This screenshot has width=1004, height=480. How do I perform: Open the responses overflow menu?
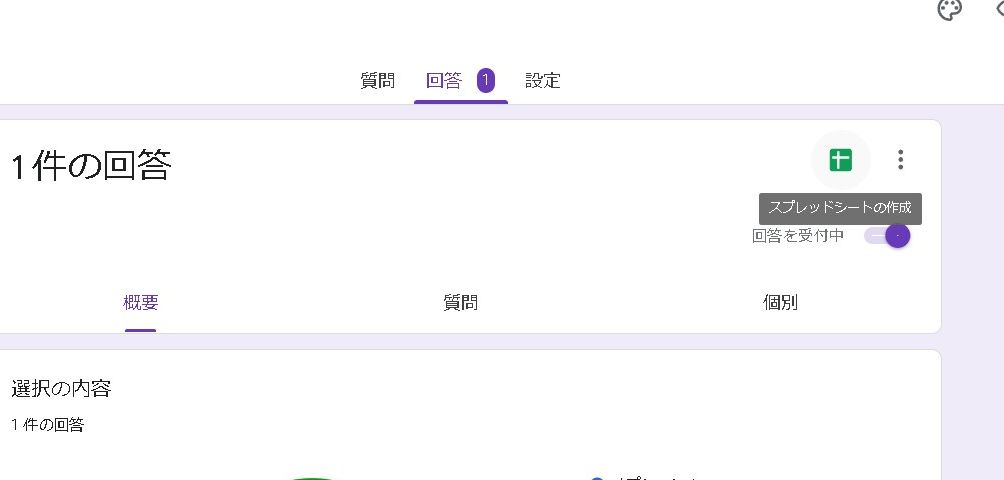901,160
